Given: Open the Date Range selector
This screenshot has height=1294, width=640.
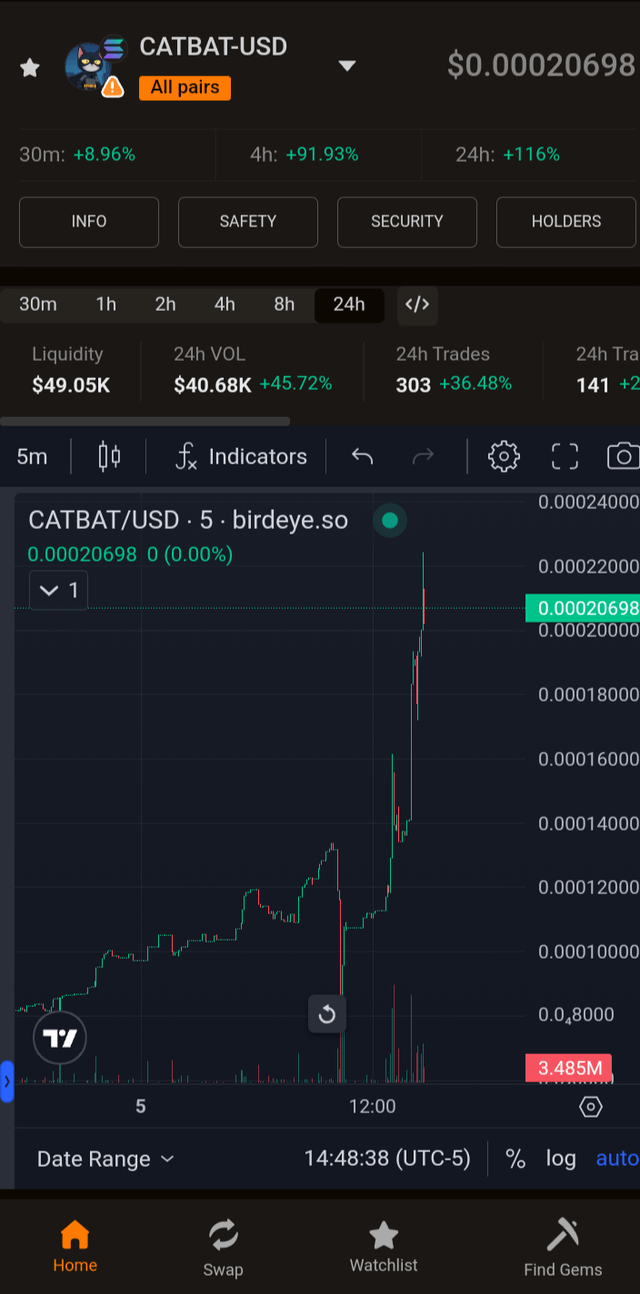Looking at the screenshot, I should click(x=105, y=1159).
